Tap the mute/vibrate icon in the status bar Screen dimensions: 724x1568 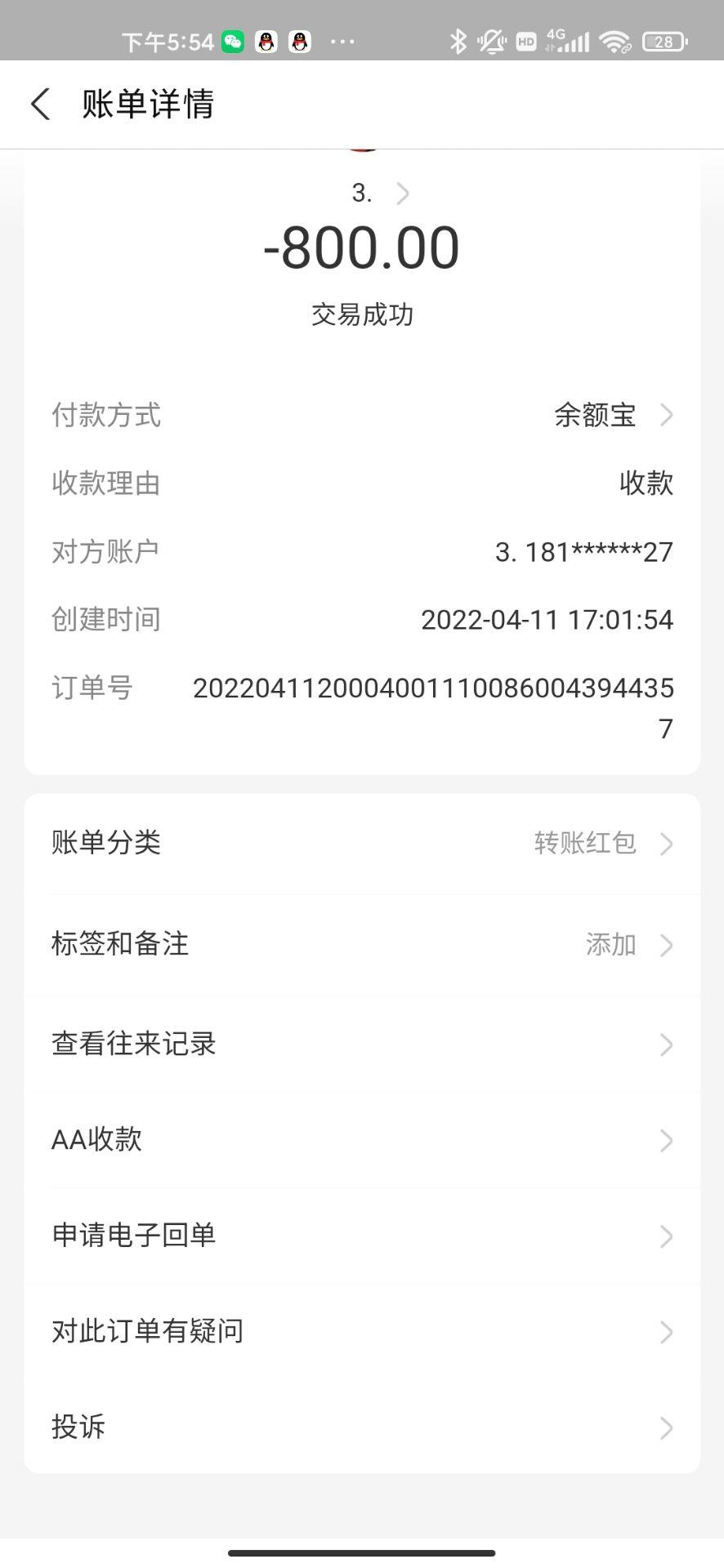(x=491, y=40)
